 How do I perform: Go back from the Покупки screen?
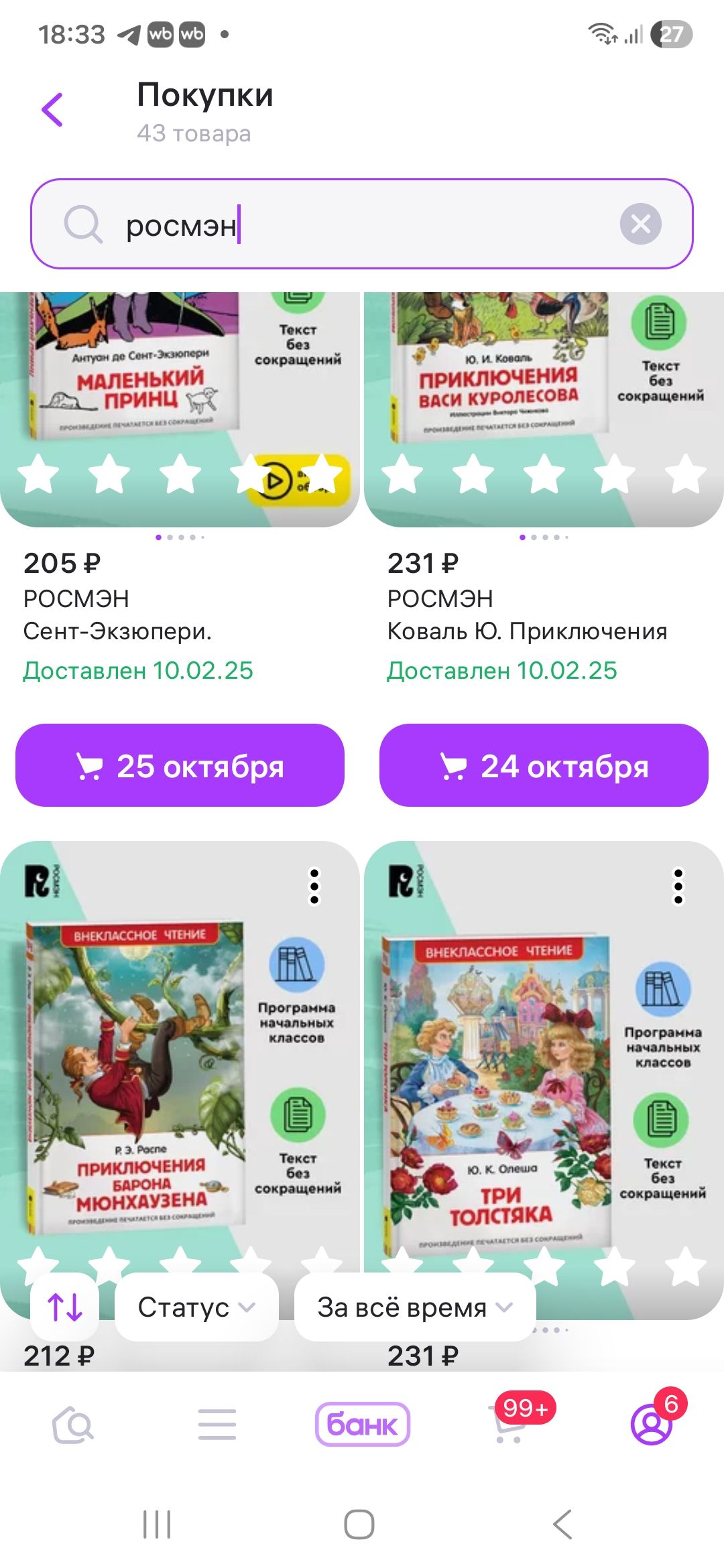coord(52,109)
